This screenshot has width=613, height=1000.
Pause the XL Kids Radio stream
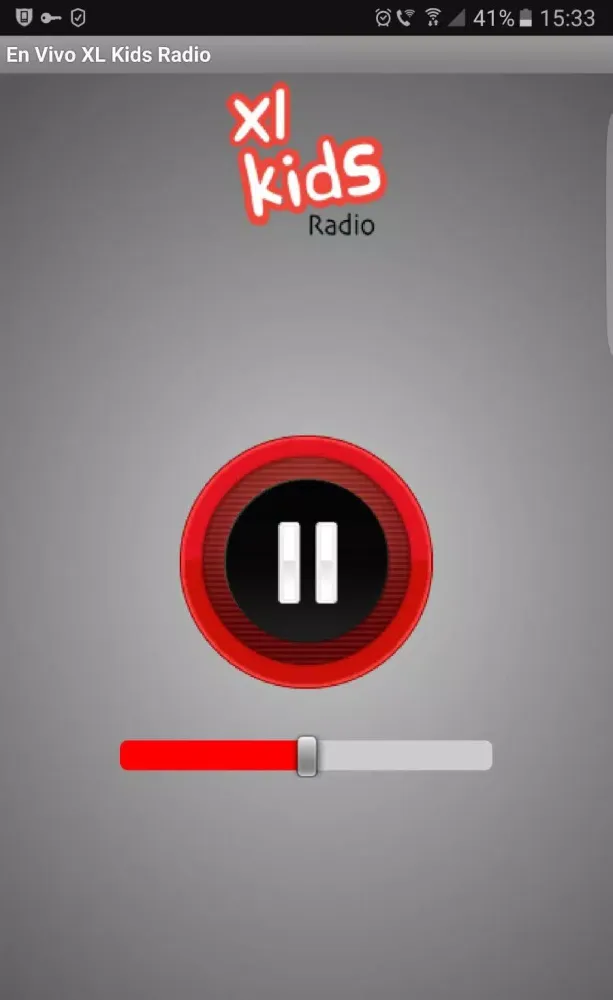(x=306, y=562)
